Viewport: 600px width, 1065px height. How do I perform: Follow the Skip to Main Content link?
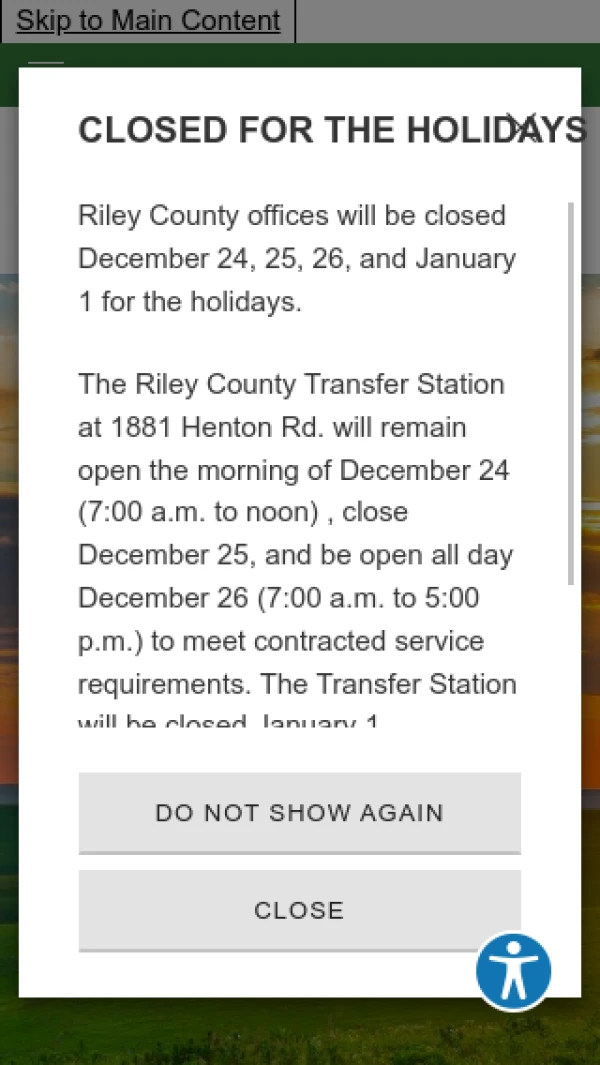tap(148, 21)
